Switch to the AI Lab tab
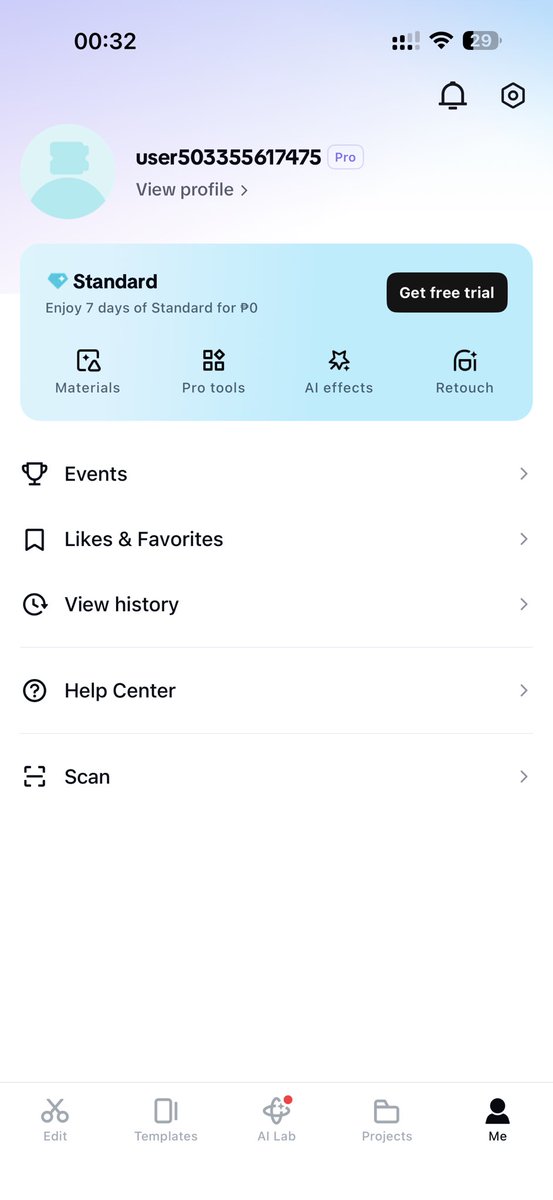 point(276,1120)
